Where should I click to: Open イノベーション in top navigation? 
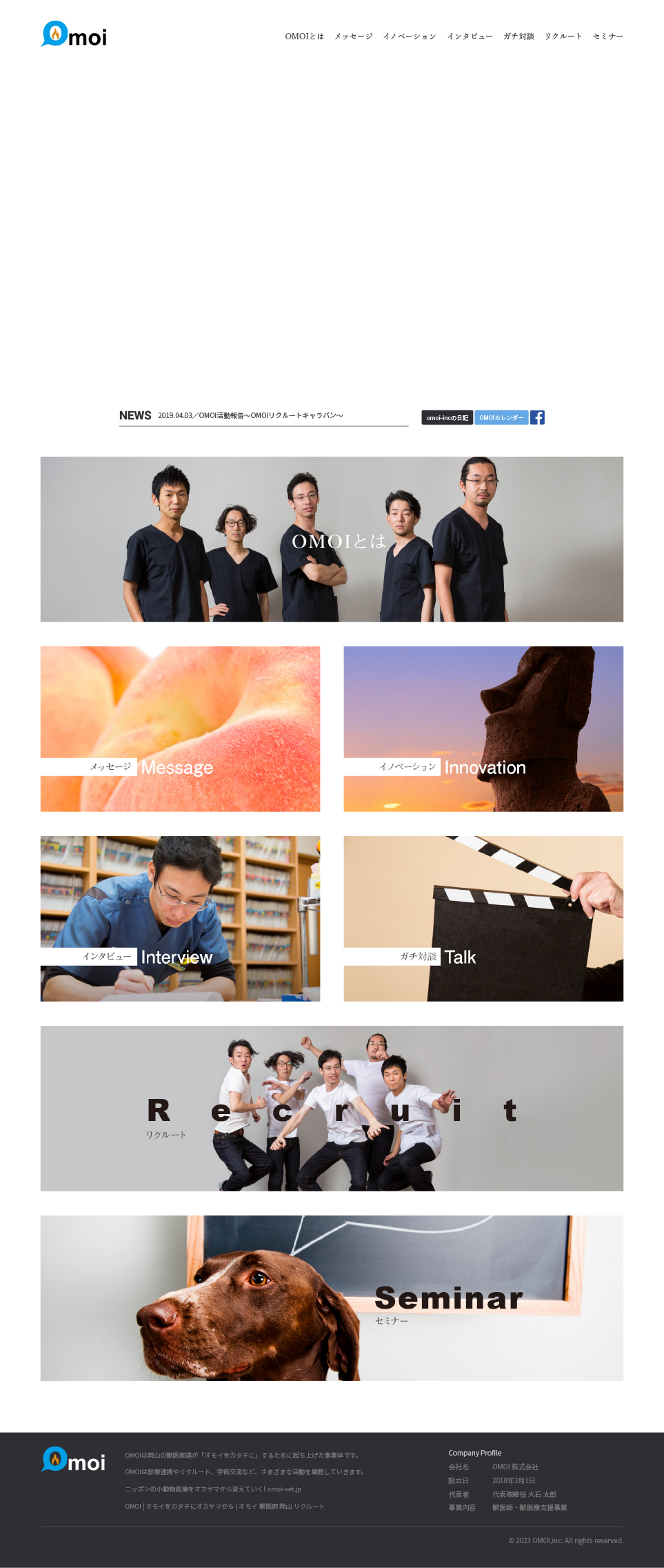click(x=410, y=37)
